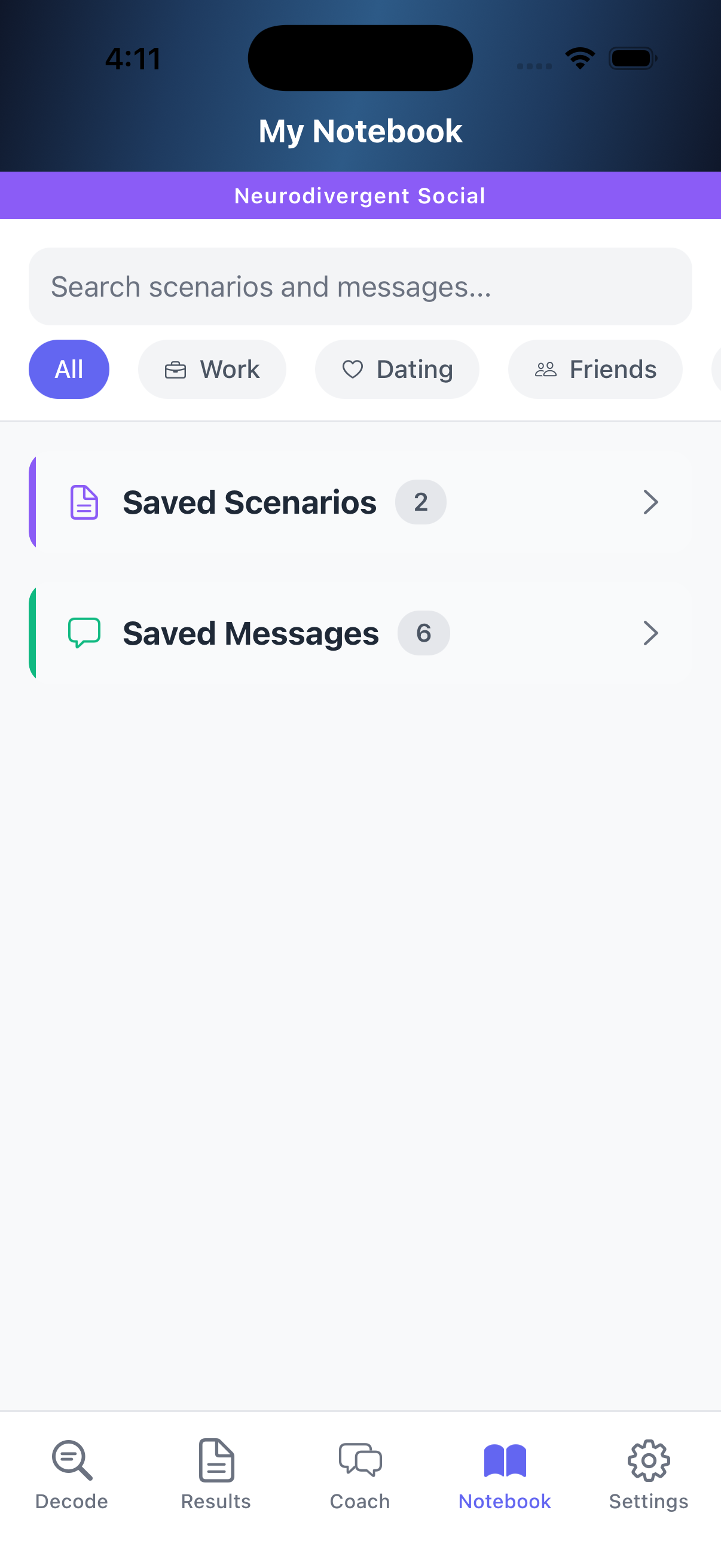Expand Saved Scenarios via its chevron
The height and width of the screenshot is (1568, 721).
[x=650, y=502]
